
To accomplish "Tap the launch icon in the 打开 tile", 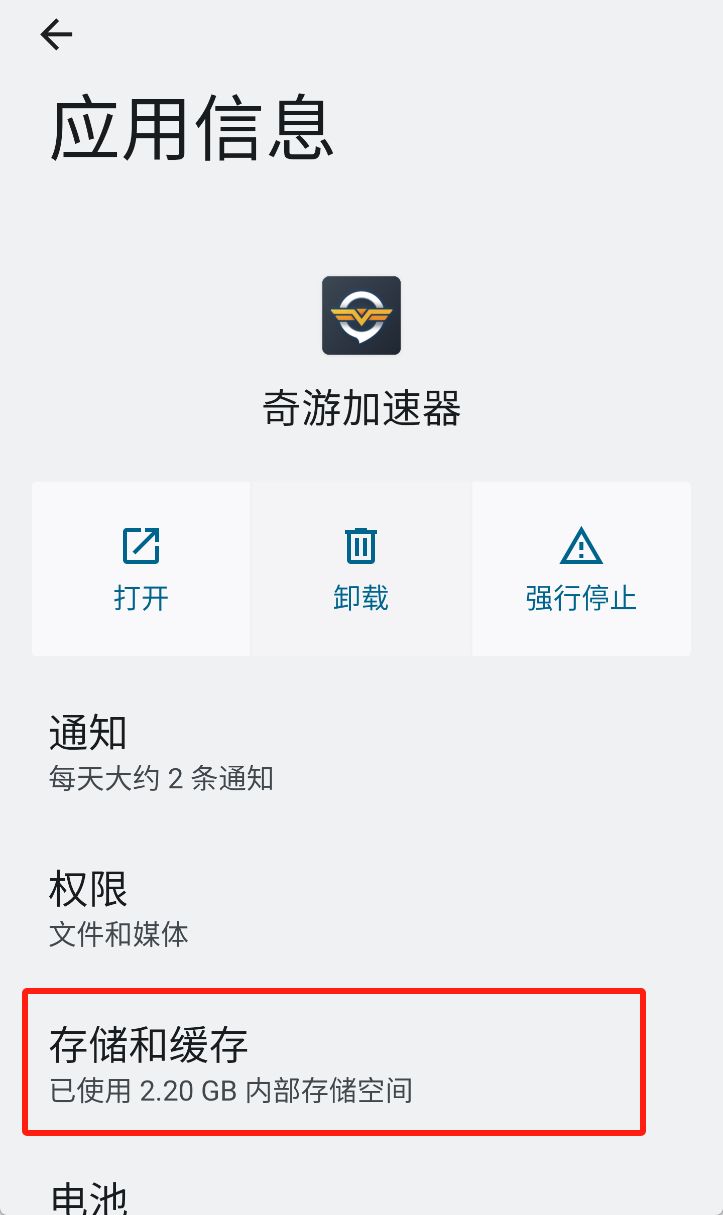I will [x=140, y=545].
